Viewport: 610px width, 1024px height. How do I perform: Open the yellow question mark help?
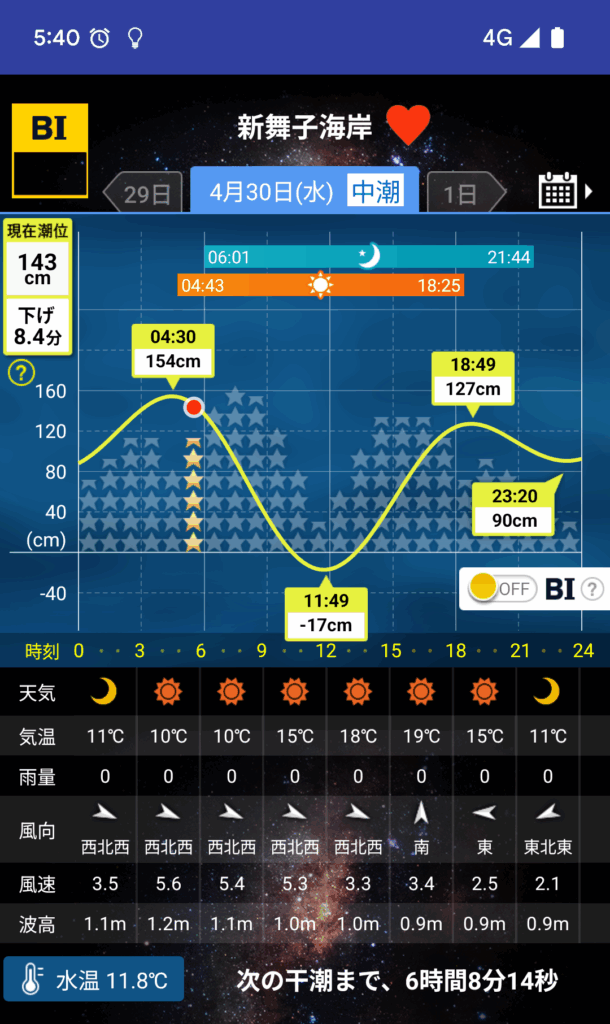pos(20,374)
